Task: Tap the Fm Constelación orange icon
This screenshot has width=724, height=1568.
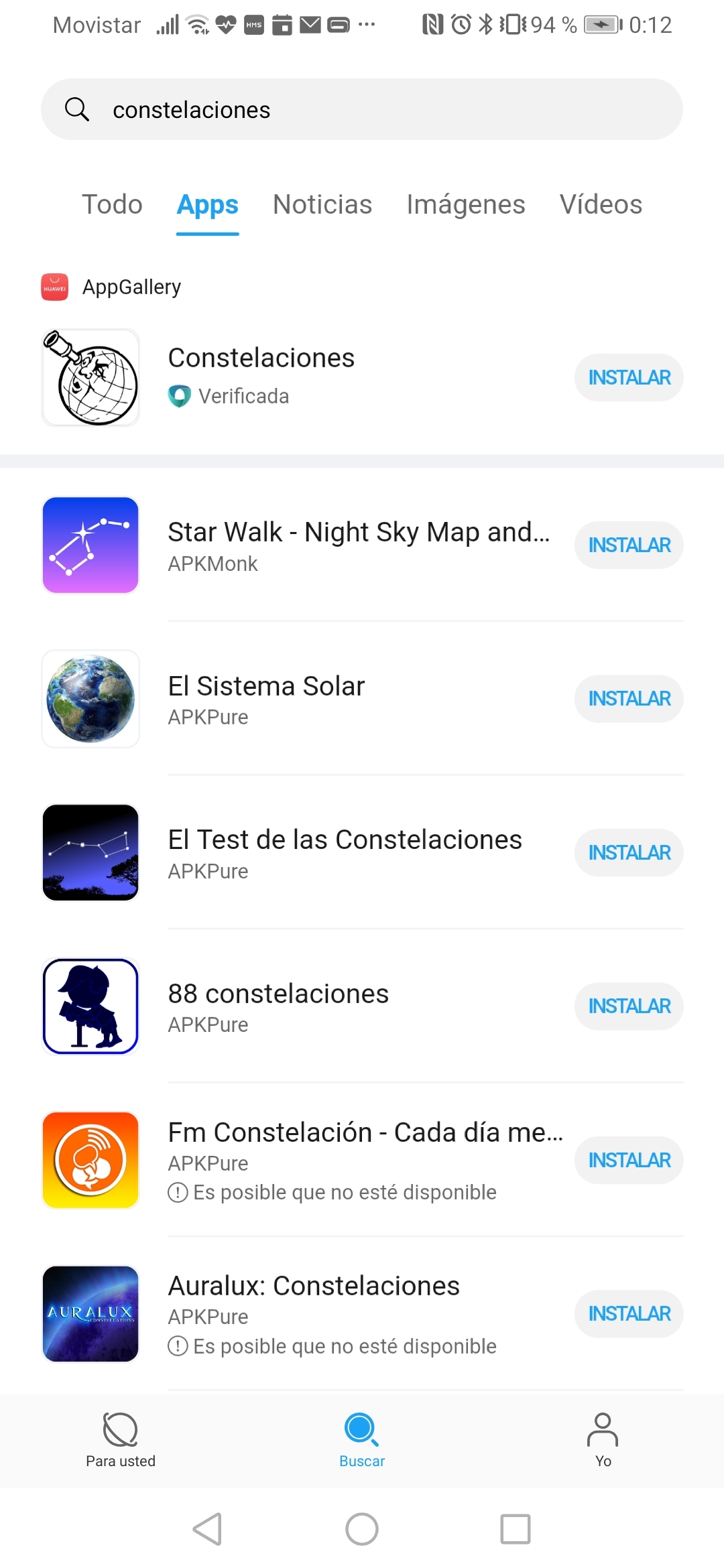Action: 90,1159
